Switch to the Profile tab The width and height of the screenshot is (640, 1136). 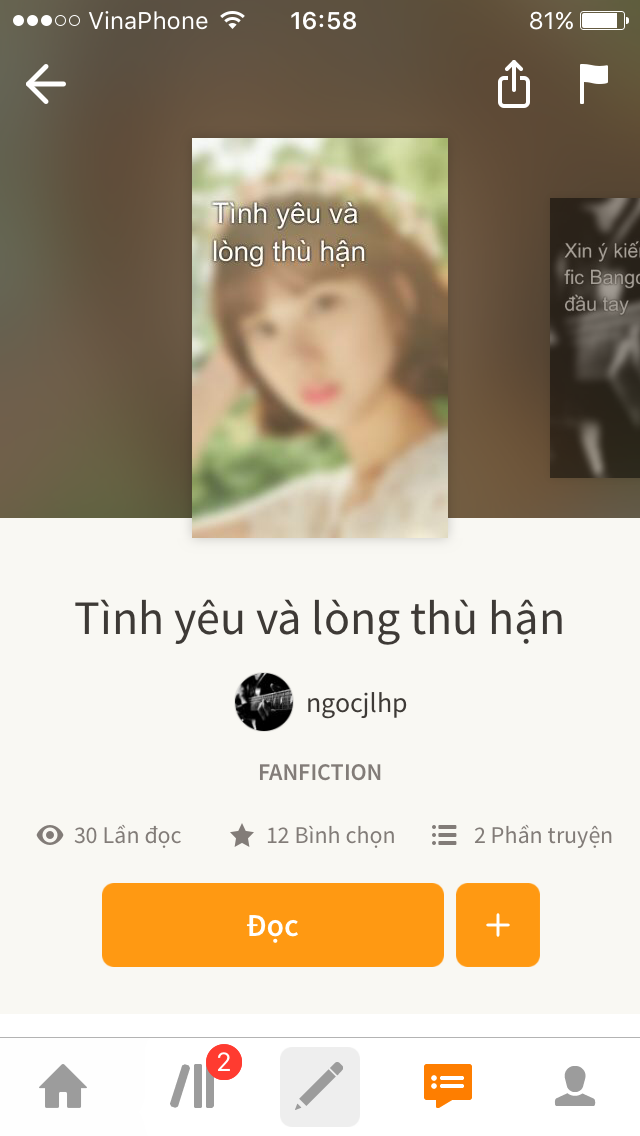(x=575, y=1087)
